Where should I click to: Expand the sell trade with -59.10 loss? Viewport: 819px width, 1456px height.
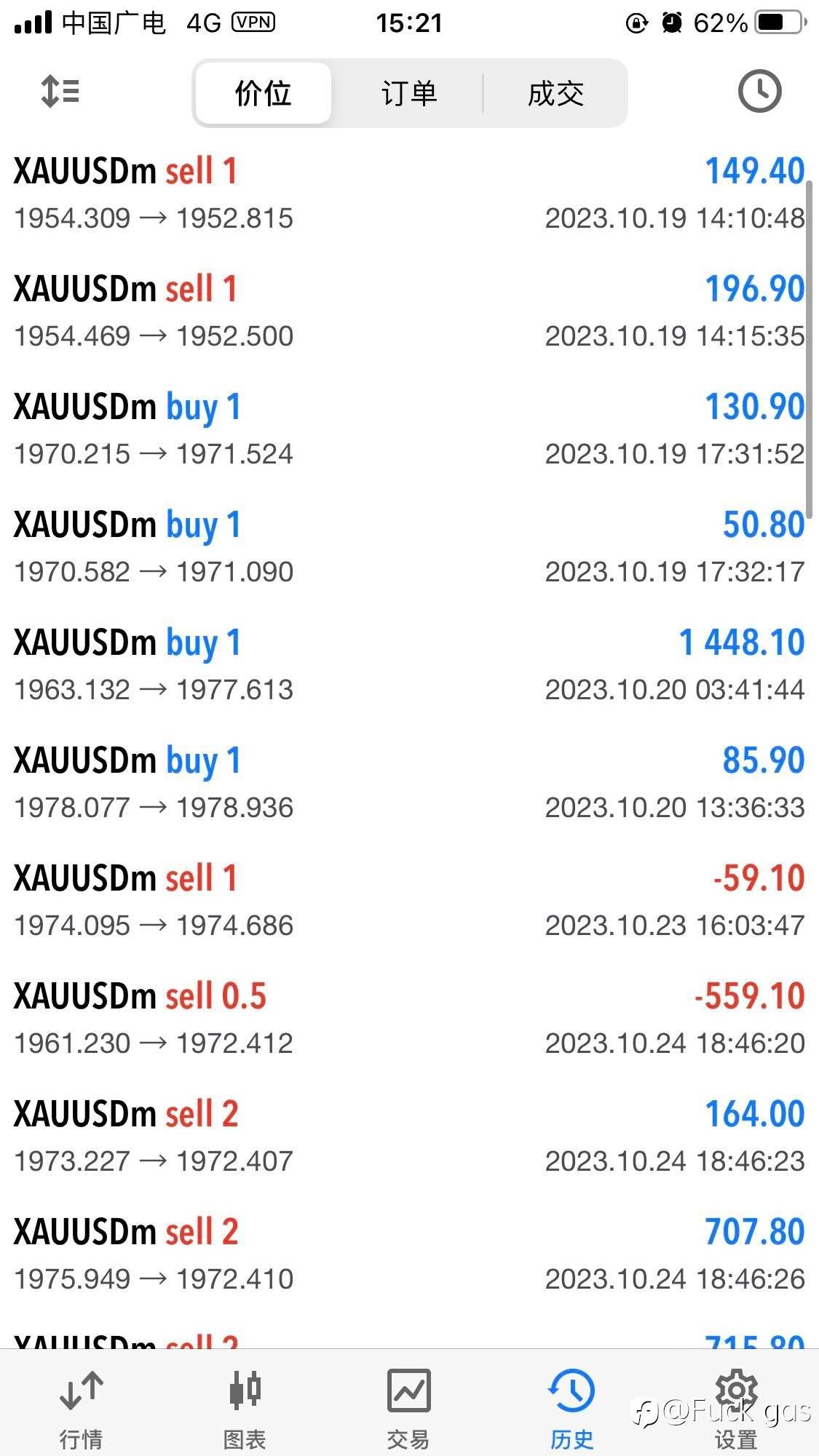409,901
